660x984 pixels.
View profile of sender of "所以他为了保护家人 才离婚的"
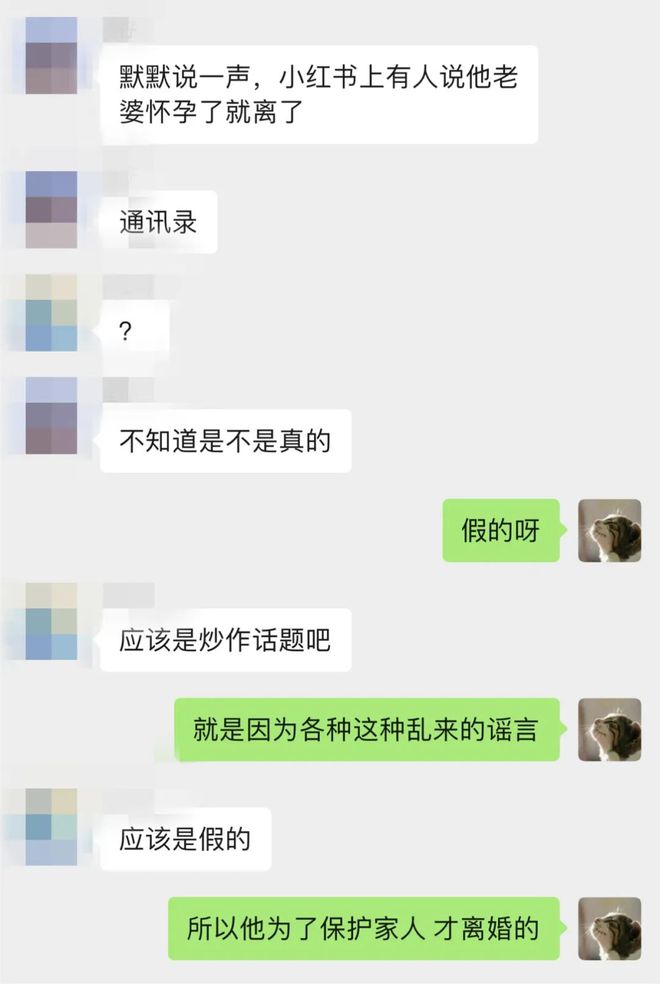click(x=609, y=928)
